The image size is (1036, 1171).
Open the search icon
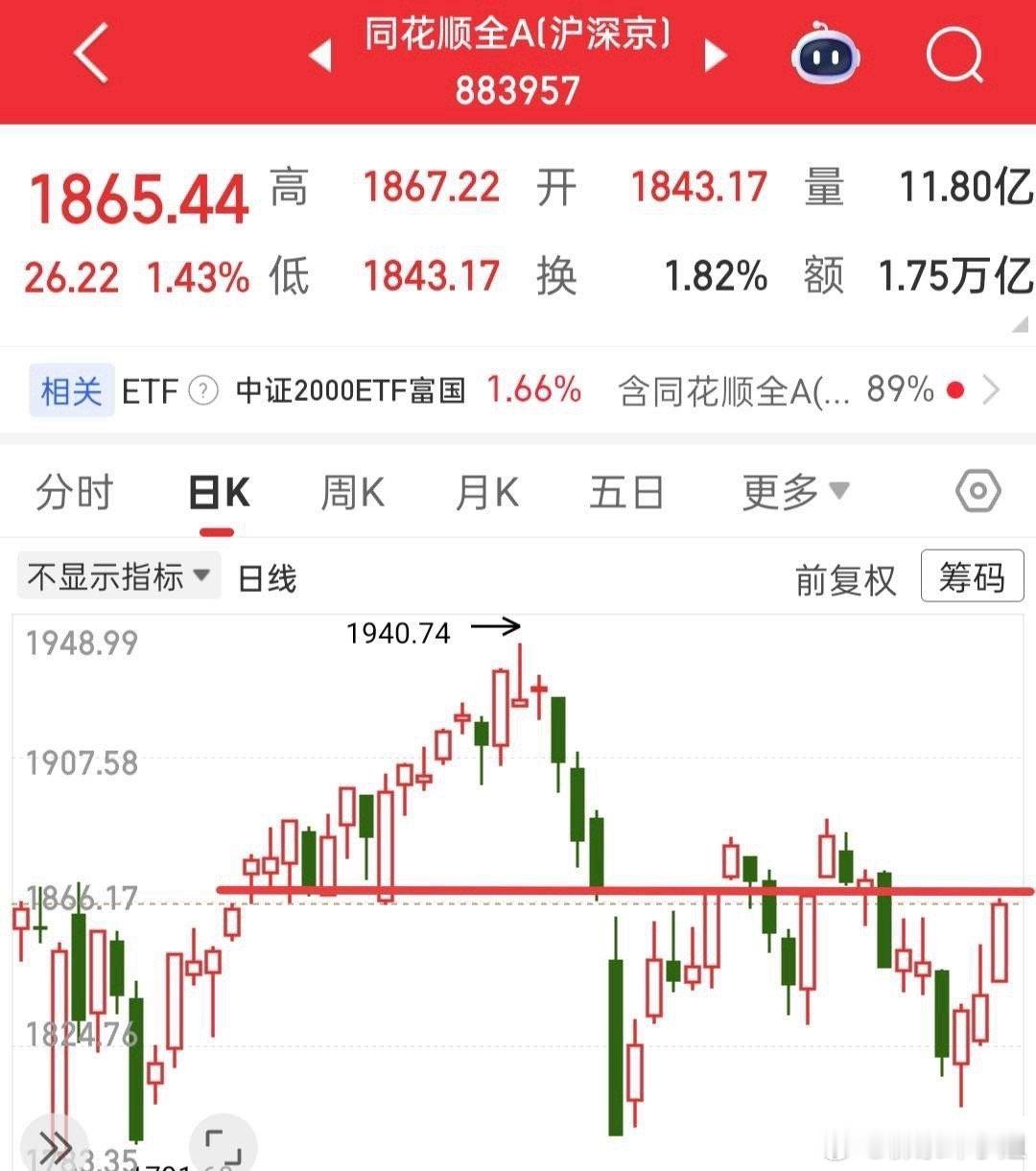coord(954,57)
